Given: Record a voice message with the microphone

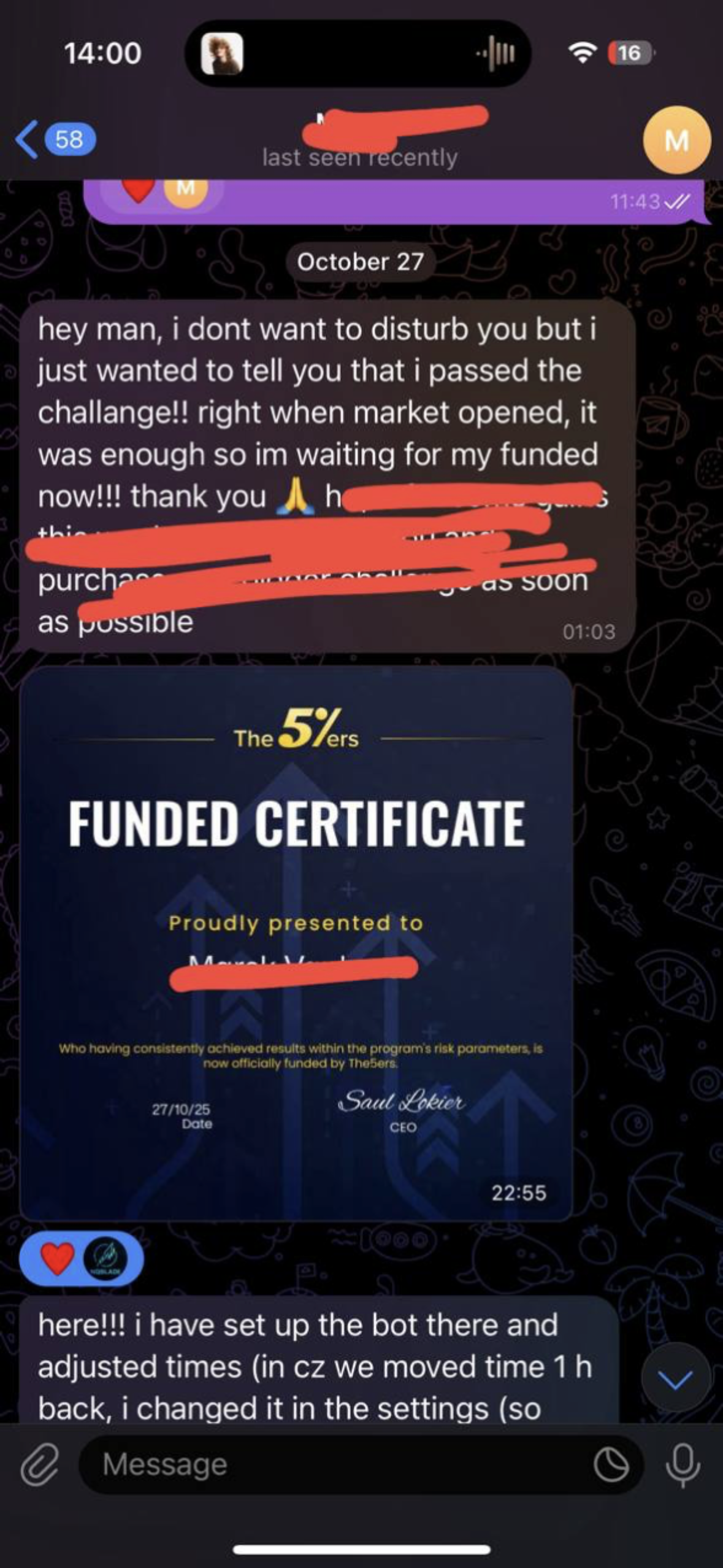Looking at the screenshot, I should click(x=683, y=1465).
